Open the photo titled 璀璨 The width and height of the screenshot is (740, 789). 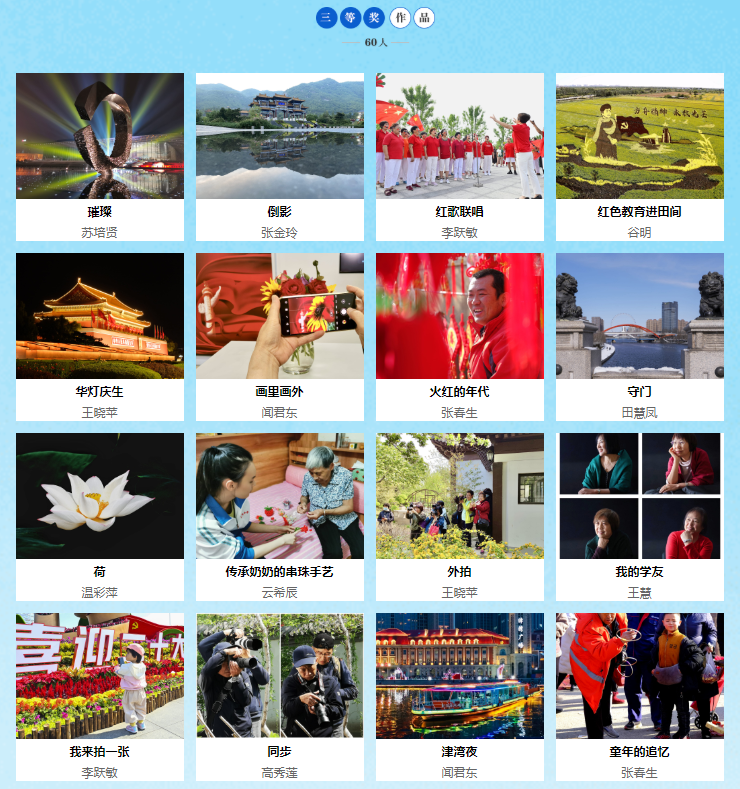tap(100, 136)
